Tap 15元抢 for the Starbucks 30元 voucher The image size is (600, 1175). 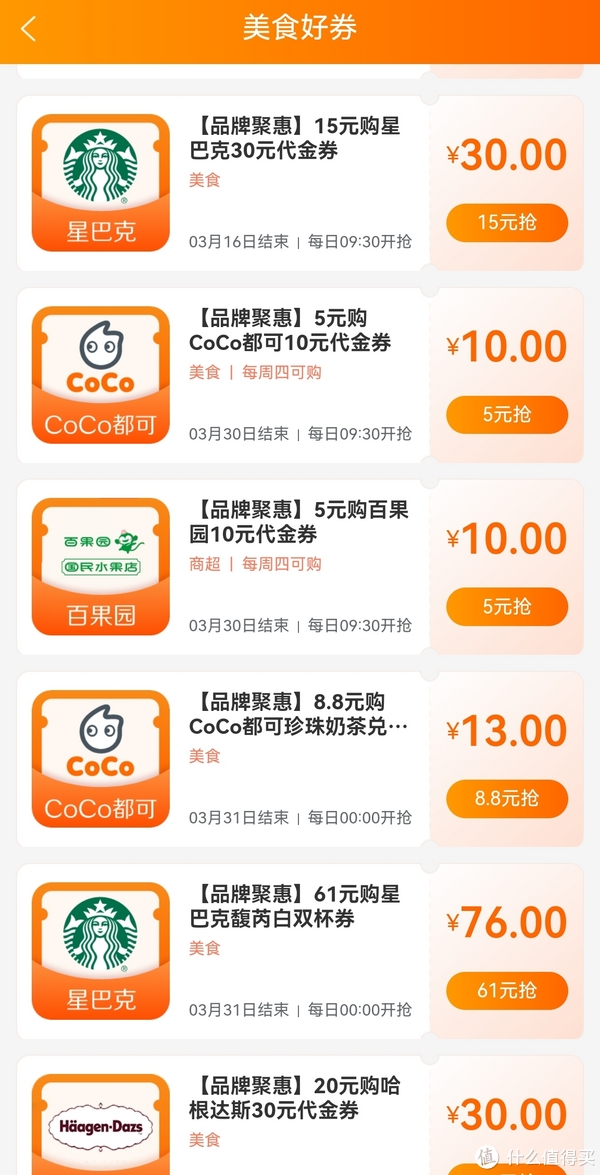click(x=507, y=223)
